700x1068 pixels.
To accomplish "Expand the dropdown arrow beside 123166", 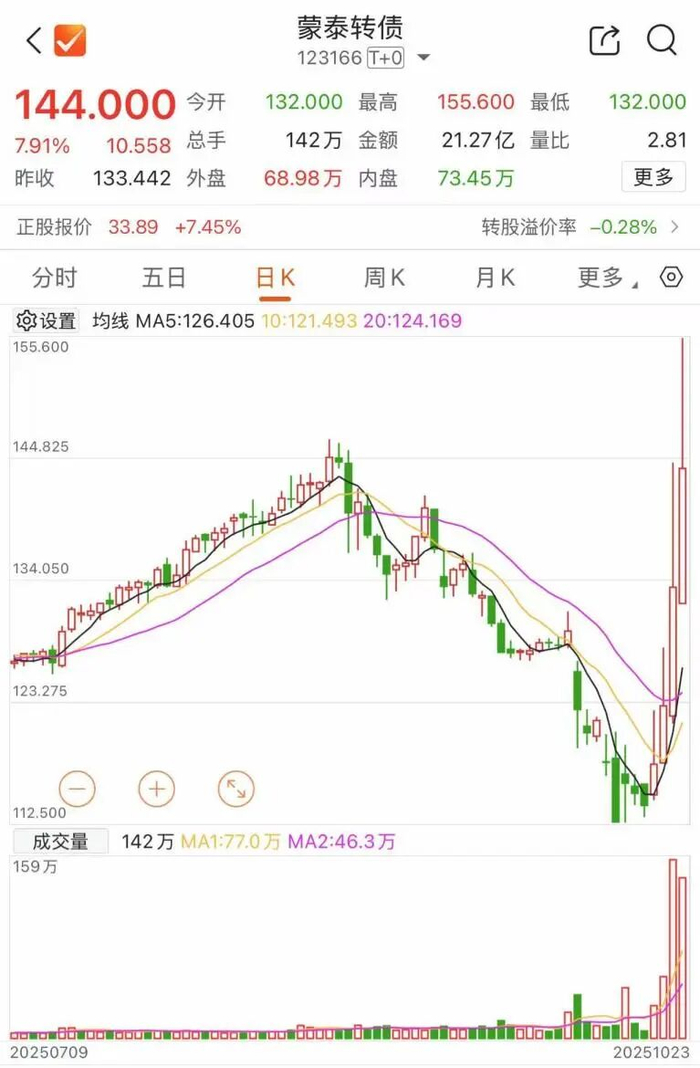I will click(x=424, y=58).
